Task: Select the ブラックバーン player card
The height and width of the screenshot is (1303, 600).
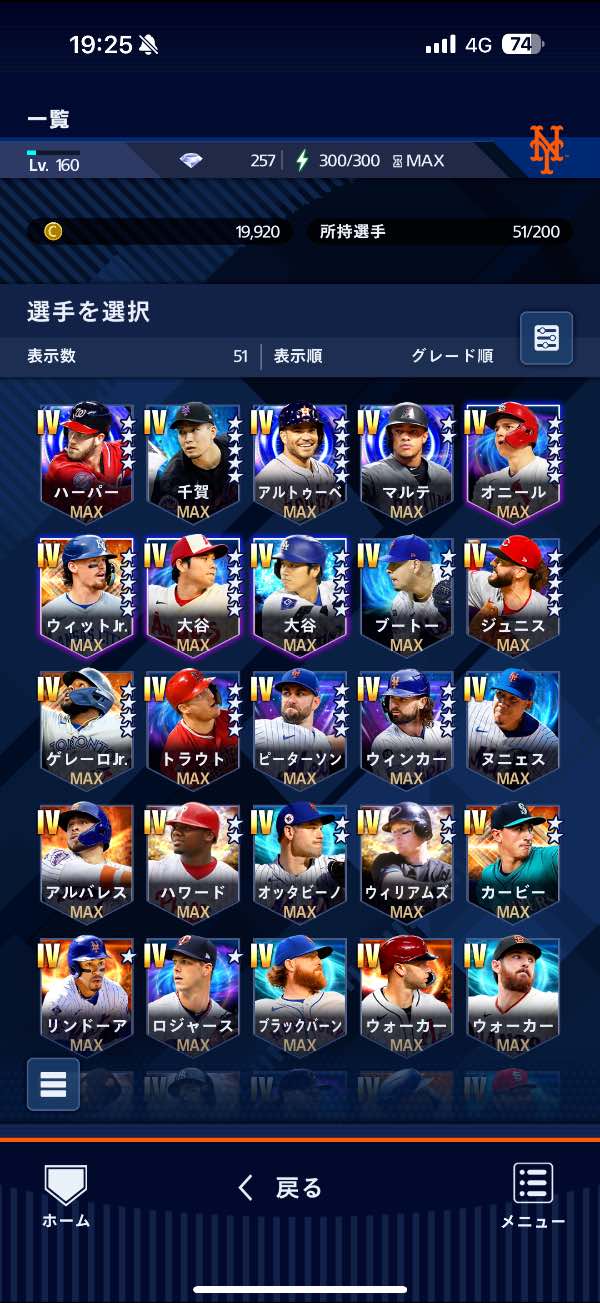Action: [x=300, y=996]
